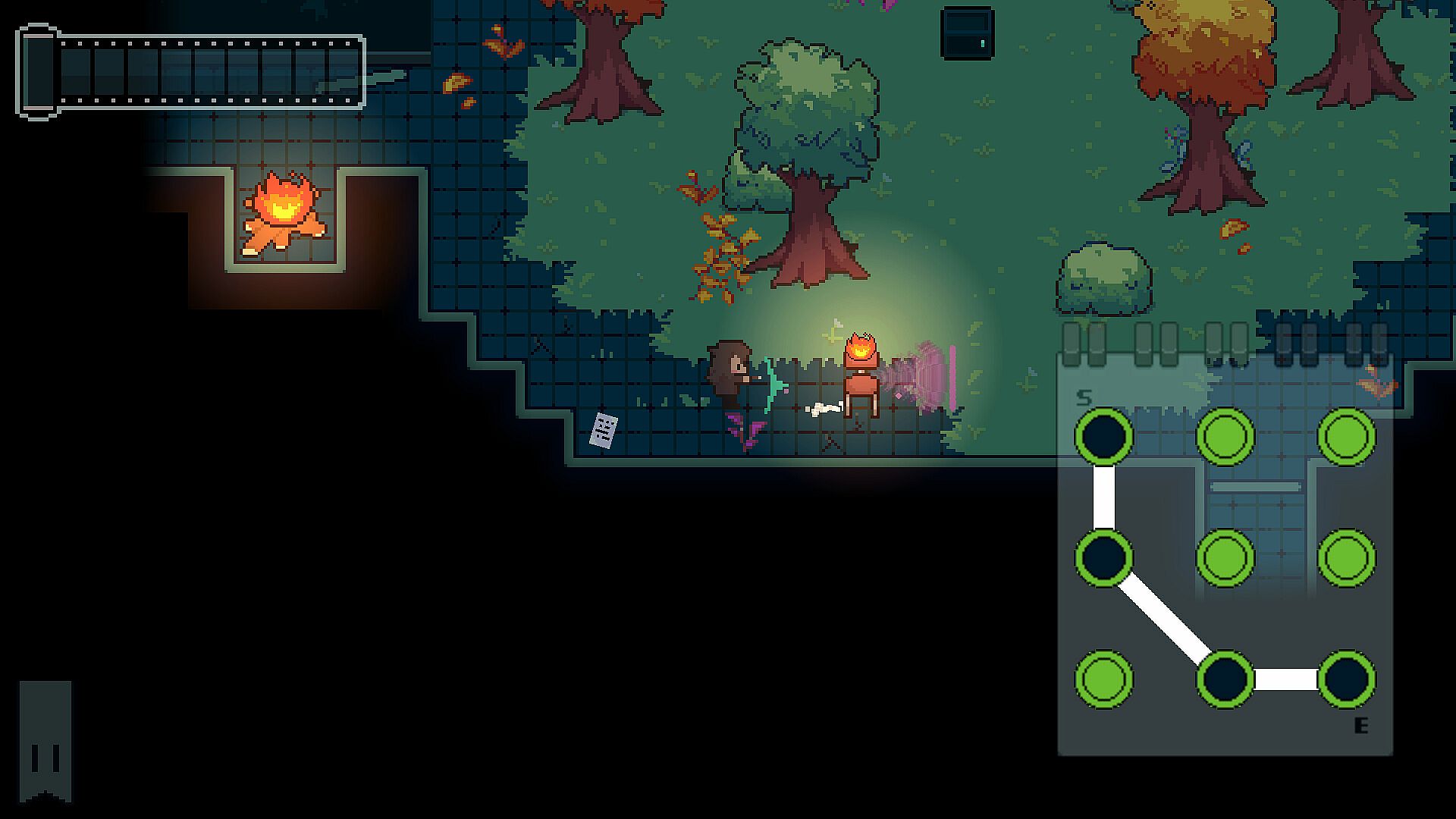Select the middle-right green pattern node

[1346, 558]
